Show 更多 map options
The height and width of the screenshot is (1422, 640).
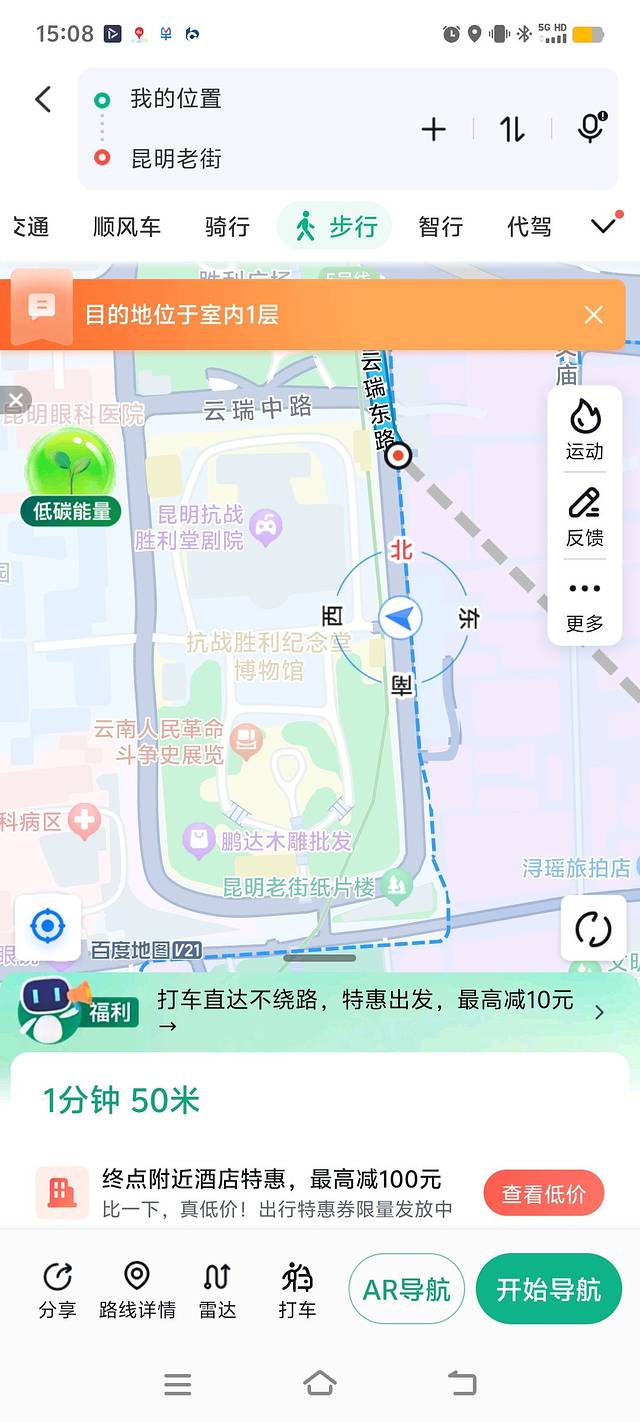tap(585, 607)
